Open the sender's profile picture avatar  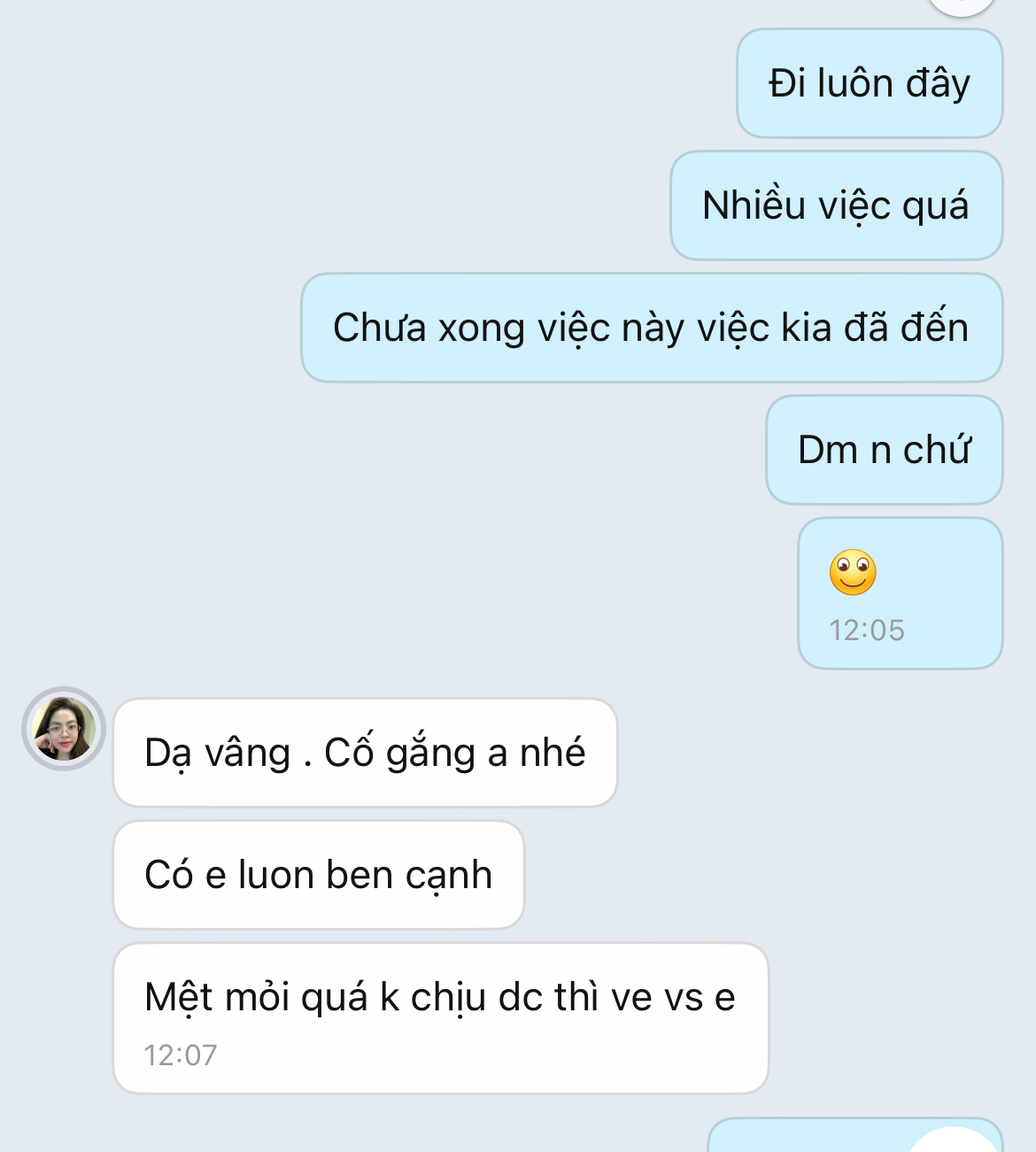pyautogui.click(x=64, y=729)
